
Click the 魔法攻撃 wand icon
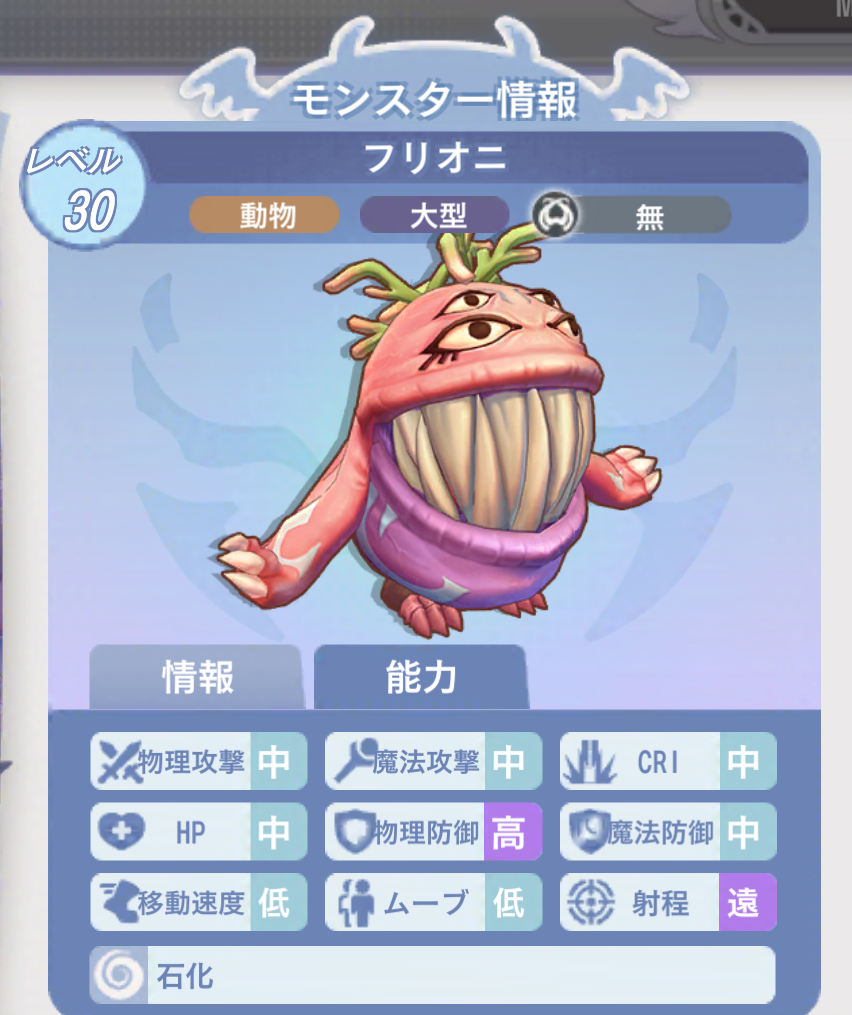[354, 761]
